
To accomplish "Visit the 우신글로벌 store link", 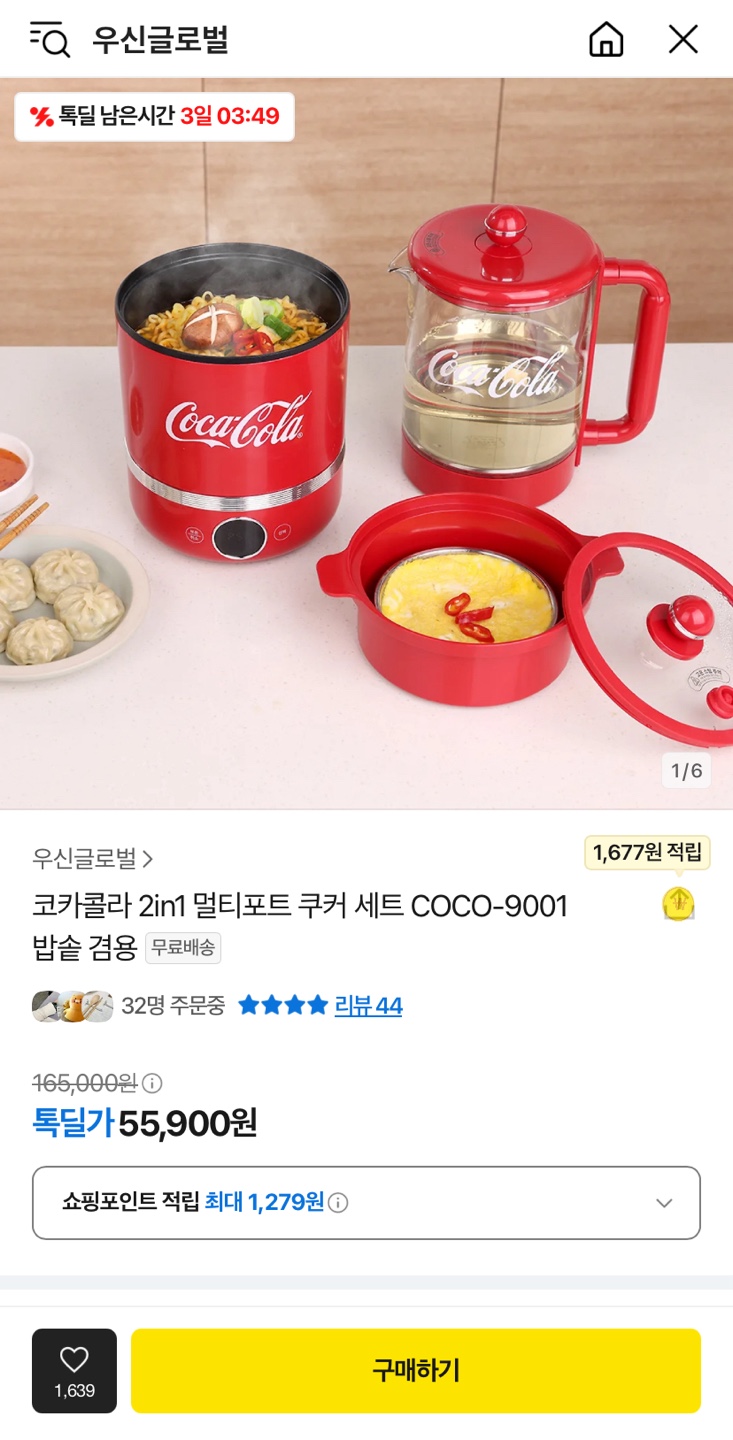I will [92, 858].
